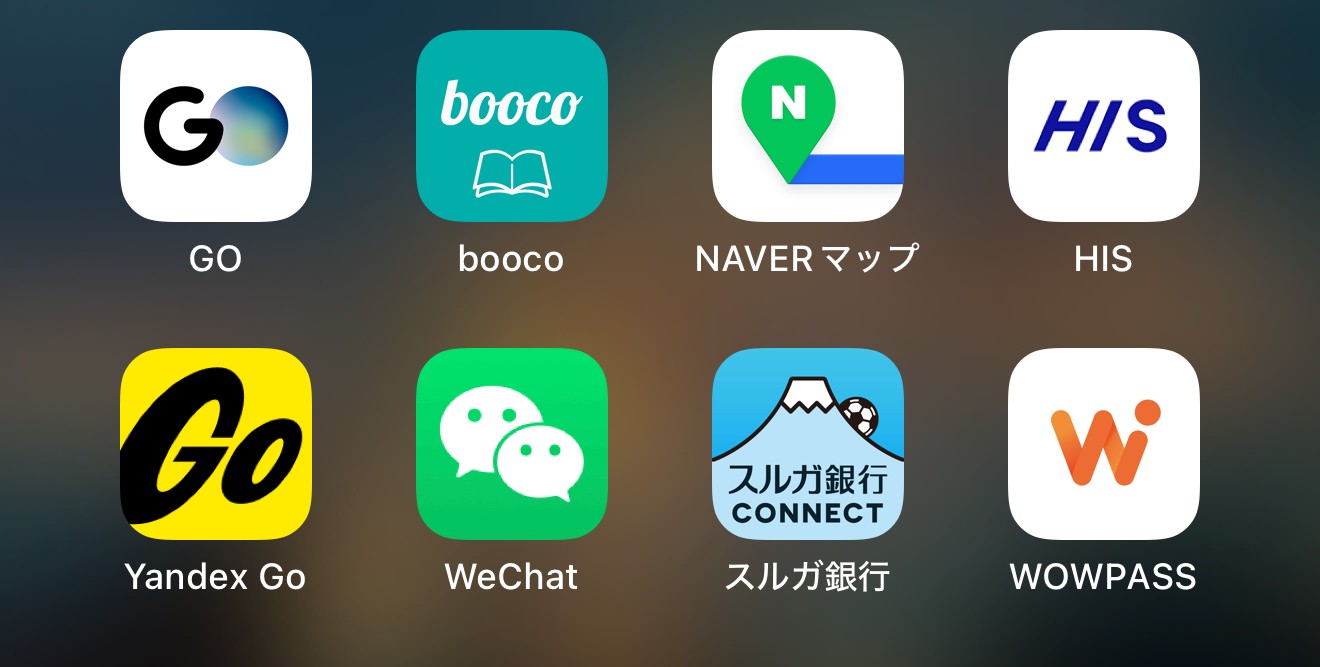Launch WeChat

pos(512,444)
